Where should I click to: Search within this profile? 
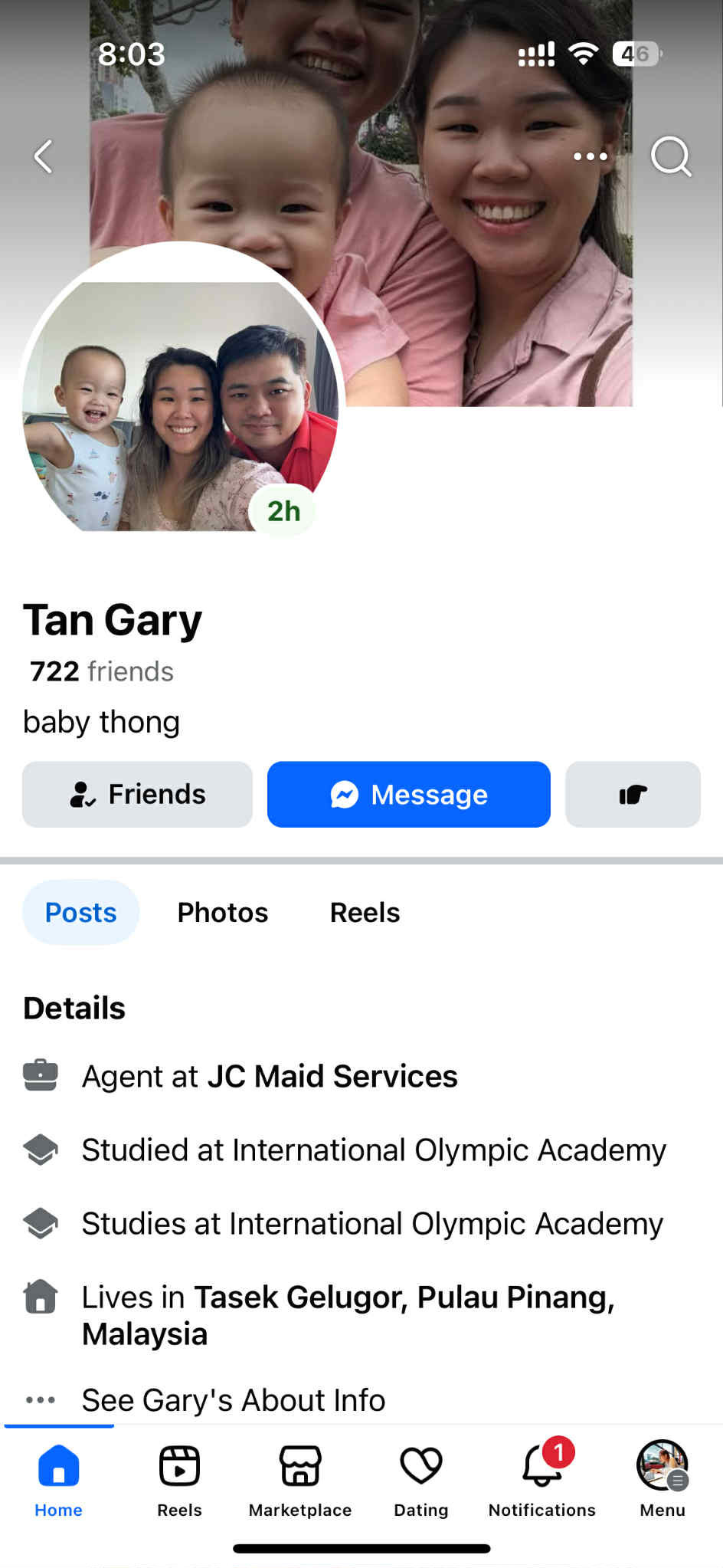coord(670,156)
